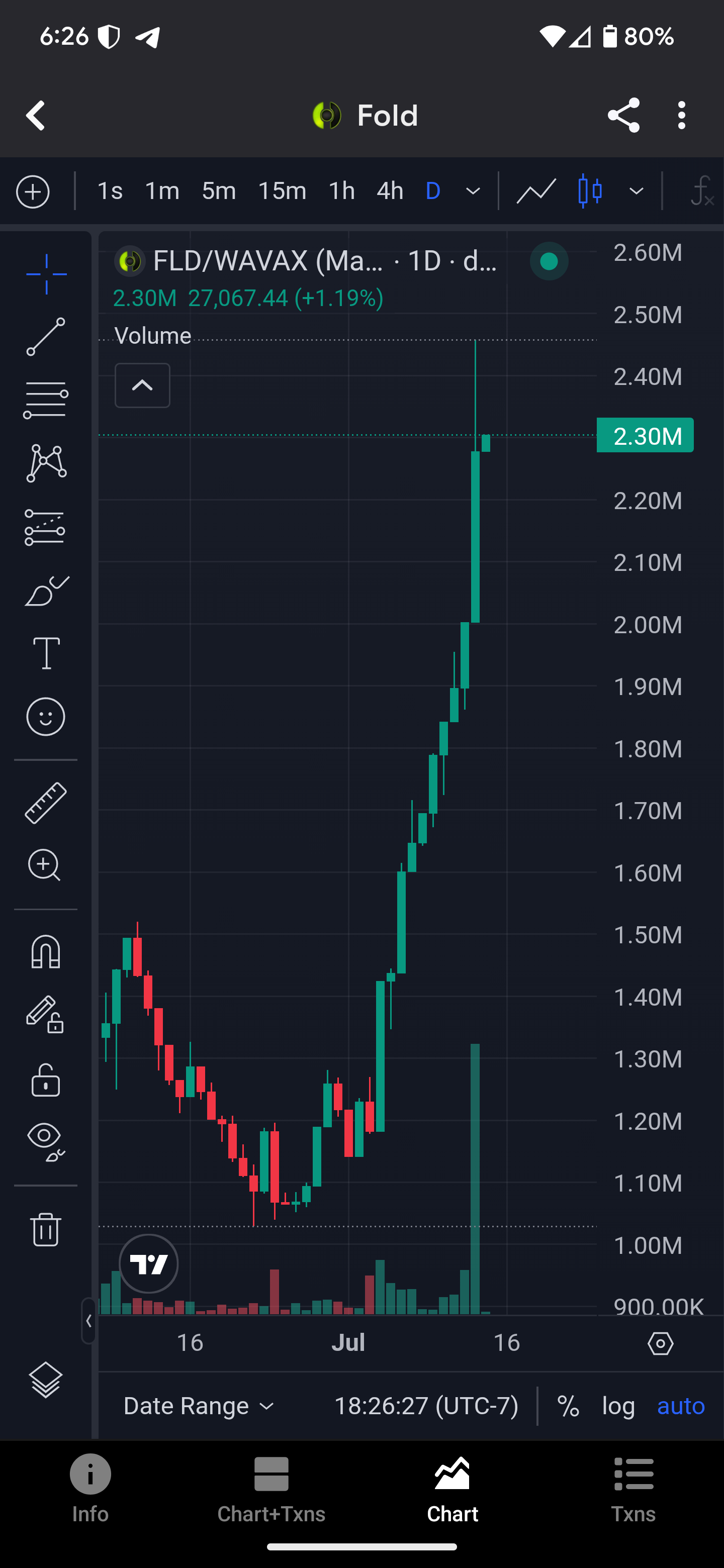
Task: Open the Date Range dropdown
Action: click(199, 1406)
